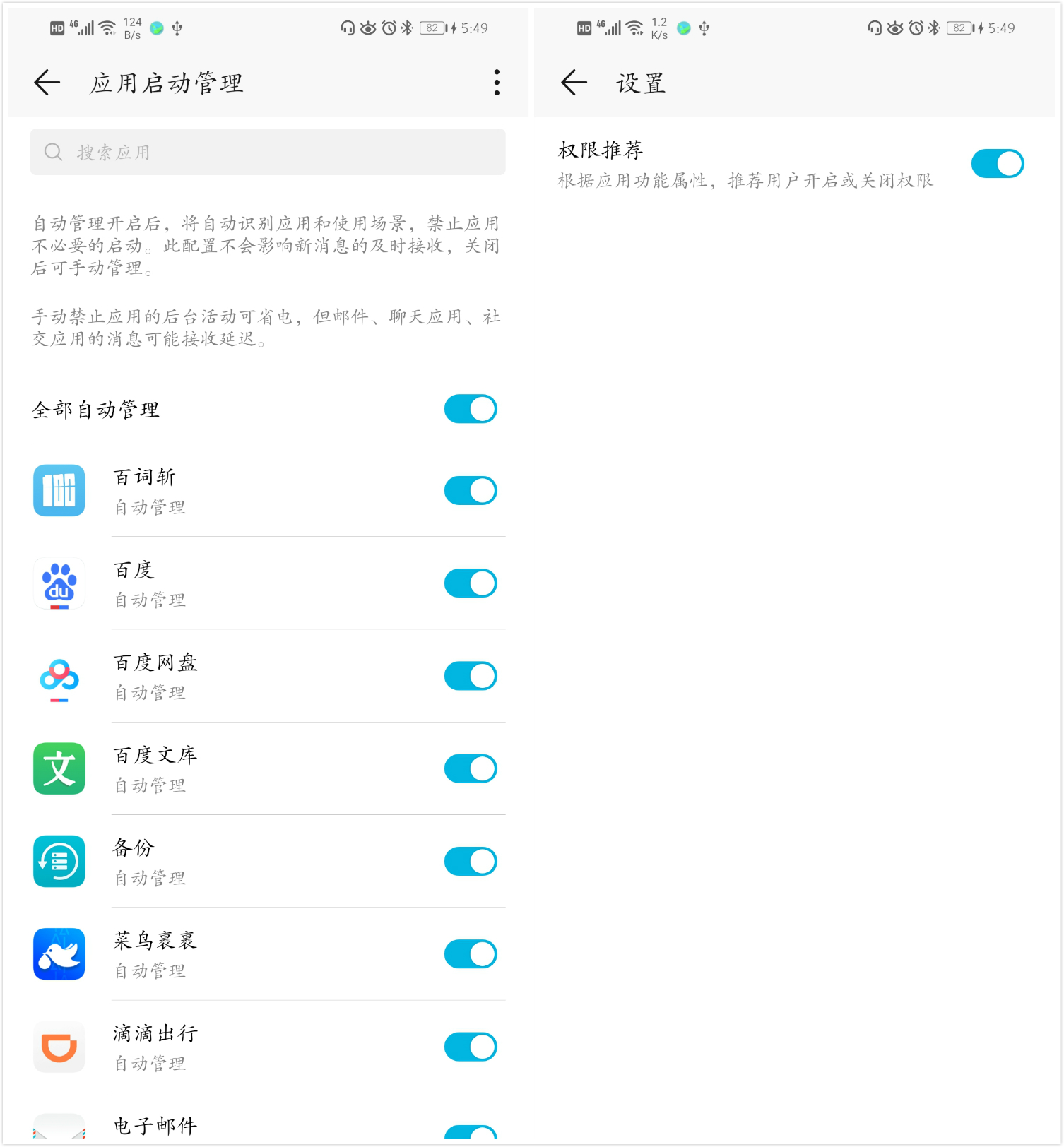Viewport: 1064px width, 1147px height.
Task: Toggle 滴滴出行 automatic management off
Action: (470, 1047)
